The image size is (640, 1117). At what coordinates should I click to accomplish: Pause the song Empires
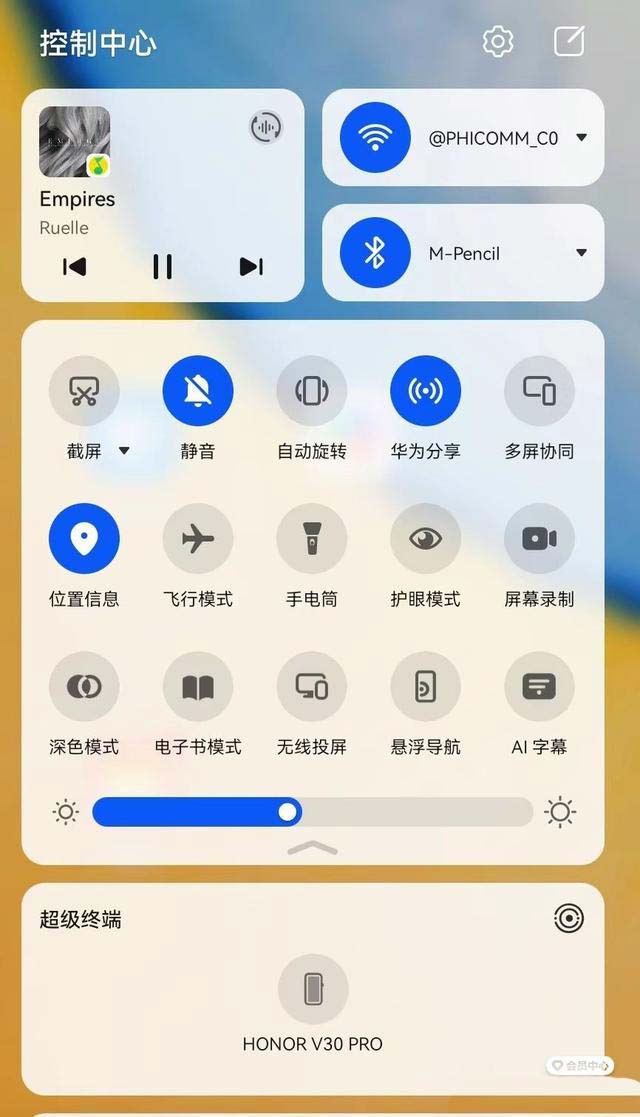[x=162, y=266]
